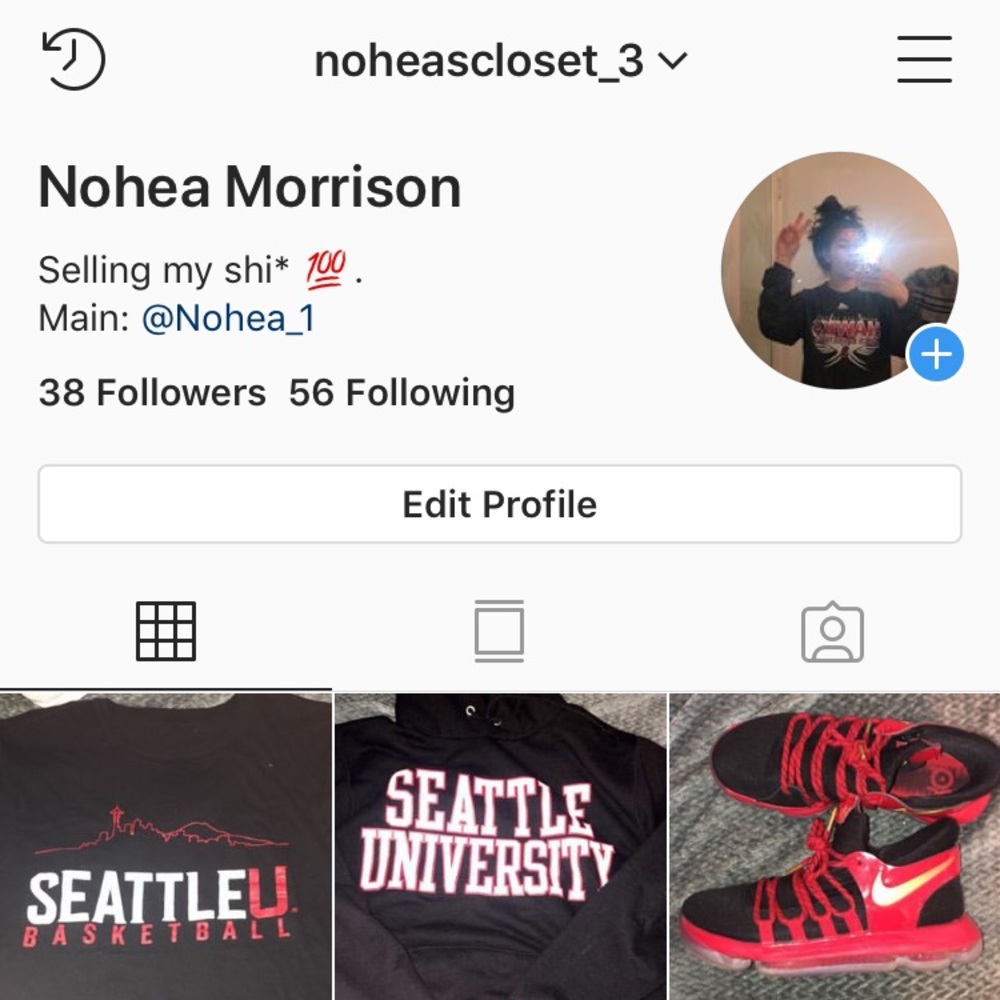This screenshot has width=1000, height=1000.
Task: Open the red Nike sneakers post
Action: point(835,845)
